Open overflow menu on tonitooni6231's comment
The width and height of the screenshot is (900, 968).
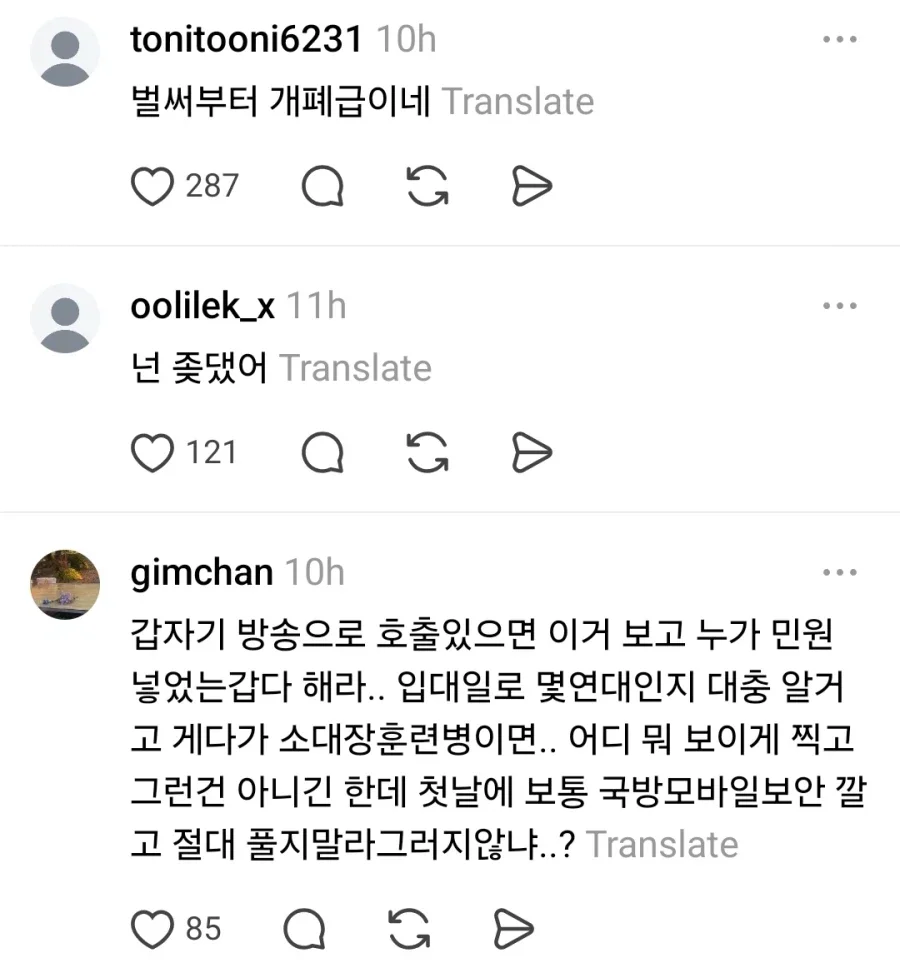pos(838,39)
